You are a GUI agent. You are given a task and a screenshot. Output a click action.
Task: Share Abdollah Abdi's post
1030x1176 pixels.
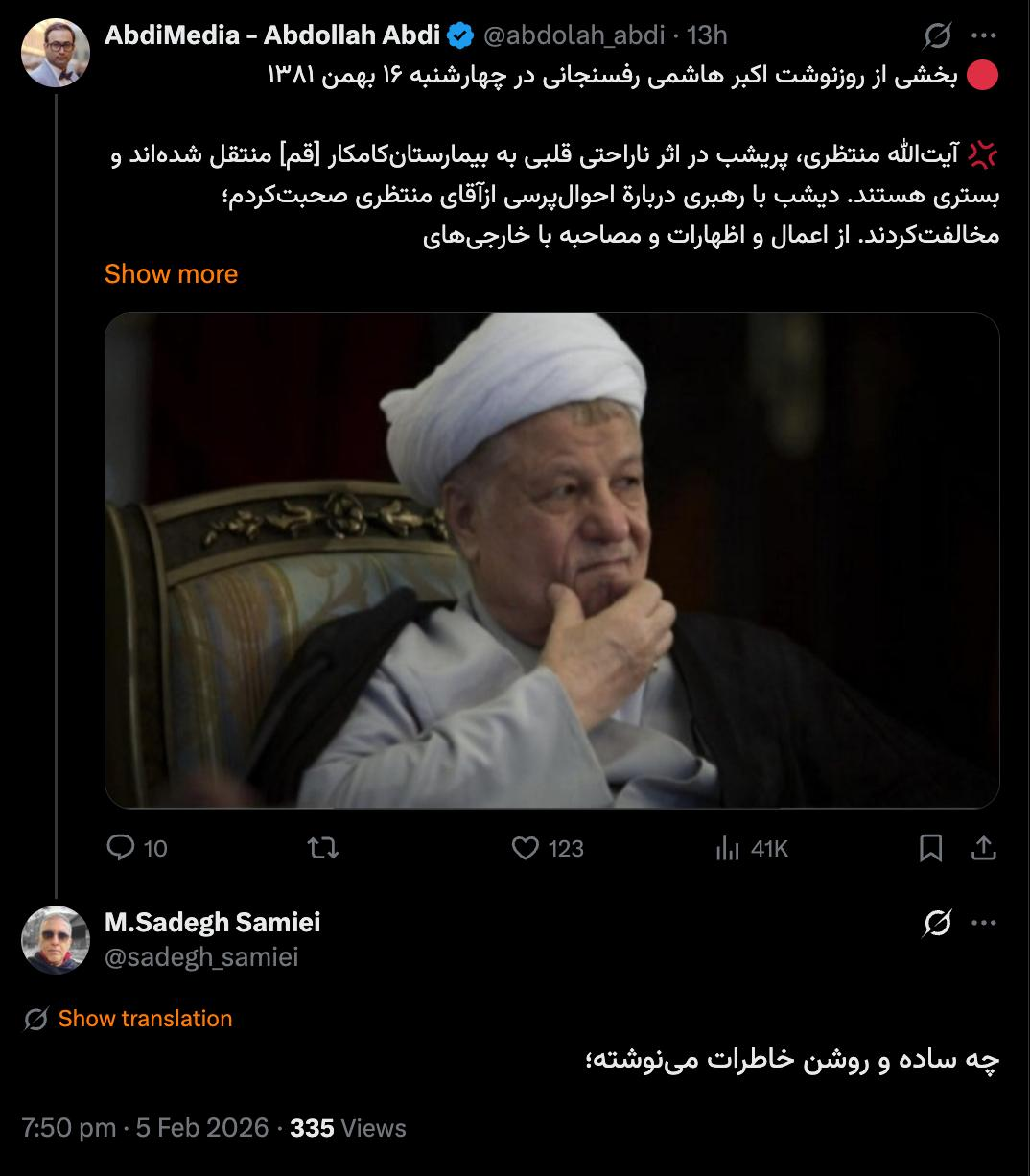click(x=984, y=848)
